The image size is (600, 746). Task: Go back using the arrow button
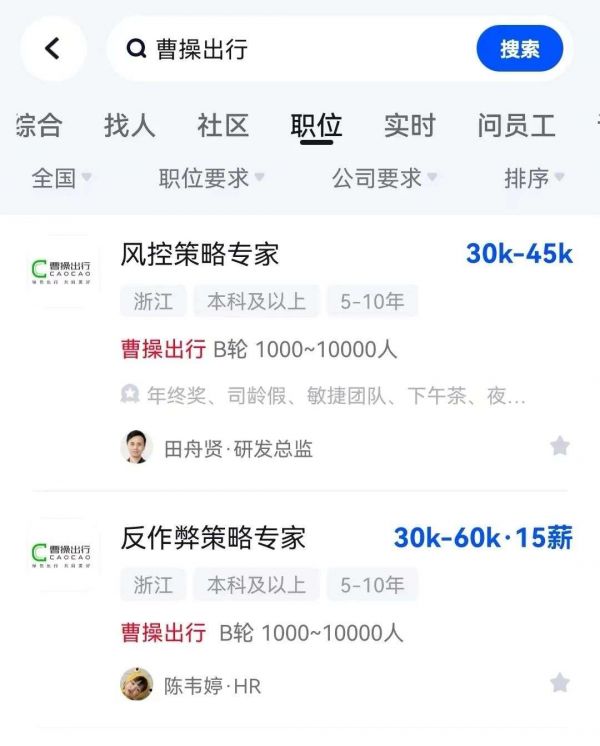(x=53, y=48)
